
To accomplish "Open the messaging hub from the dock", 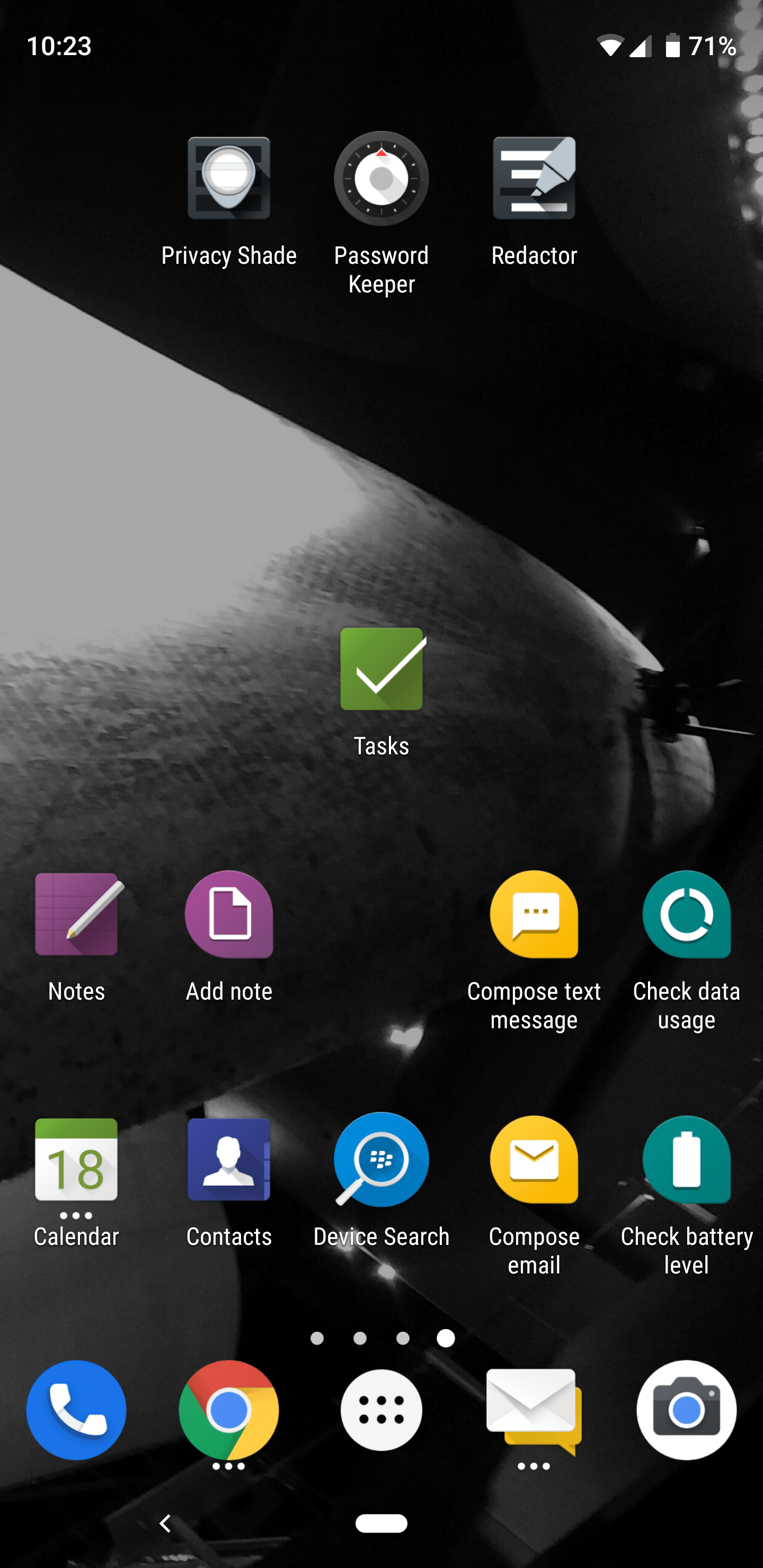I will pos(534,1410).
